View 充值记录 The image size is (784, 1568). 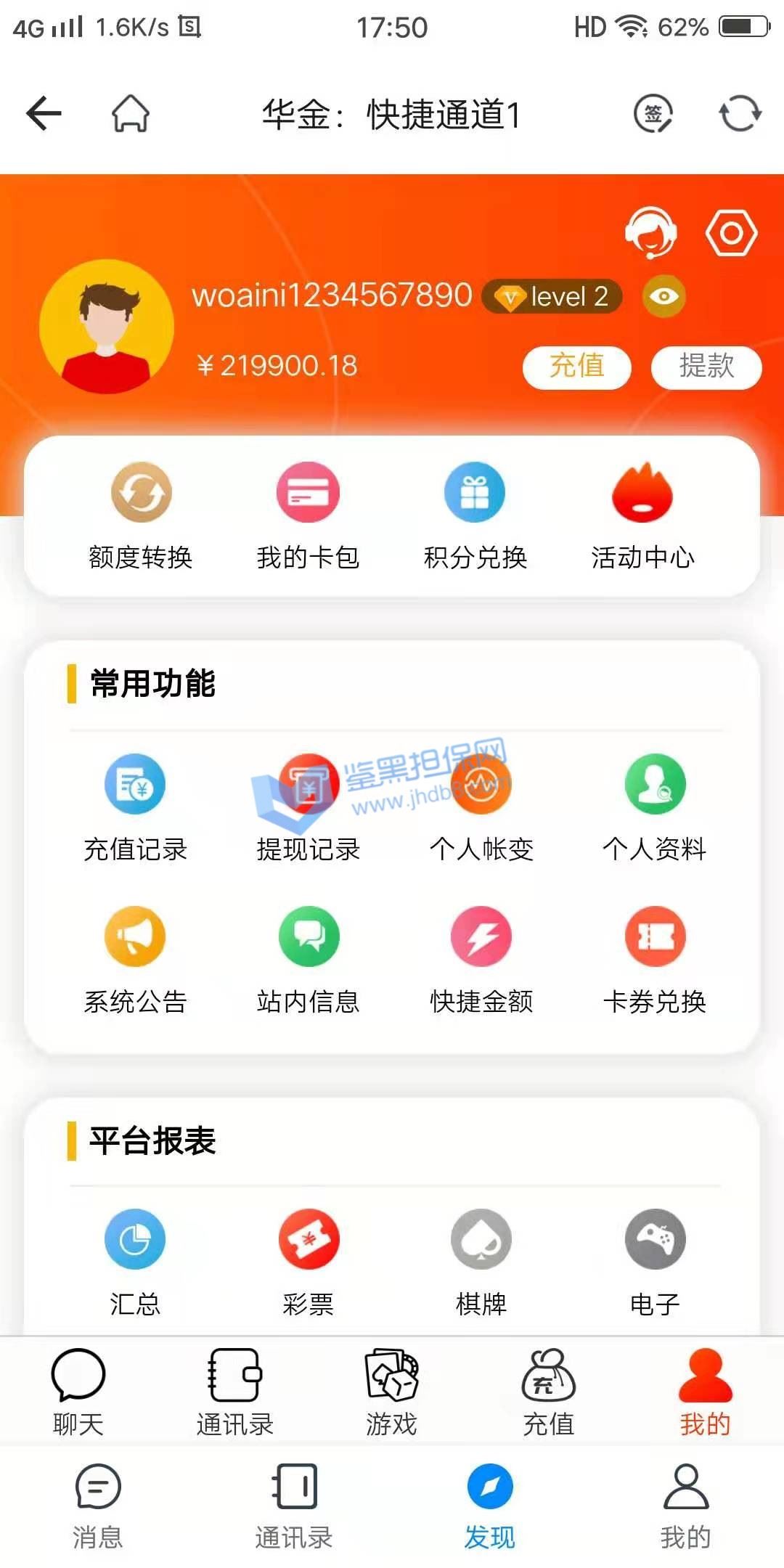coord(136,807)
